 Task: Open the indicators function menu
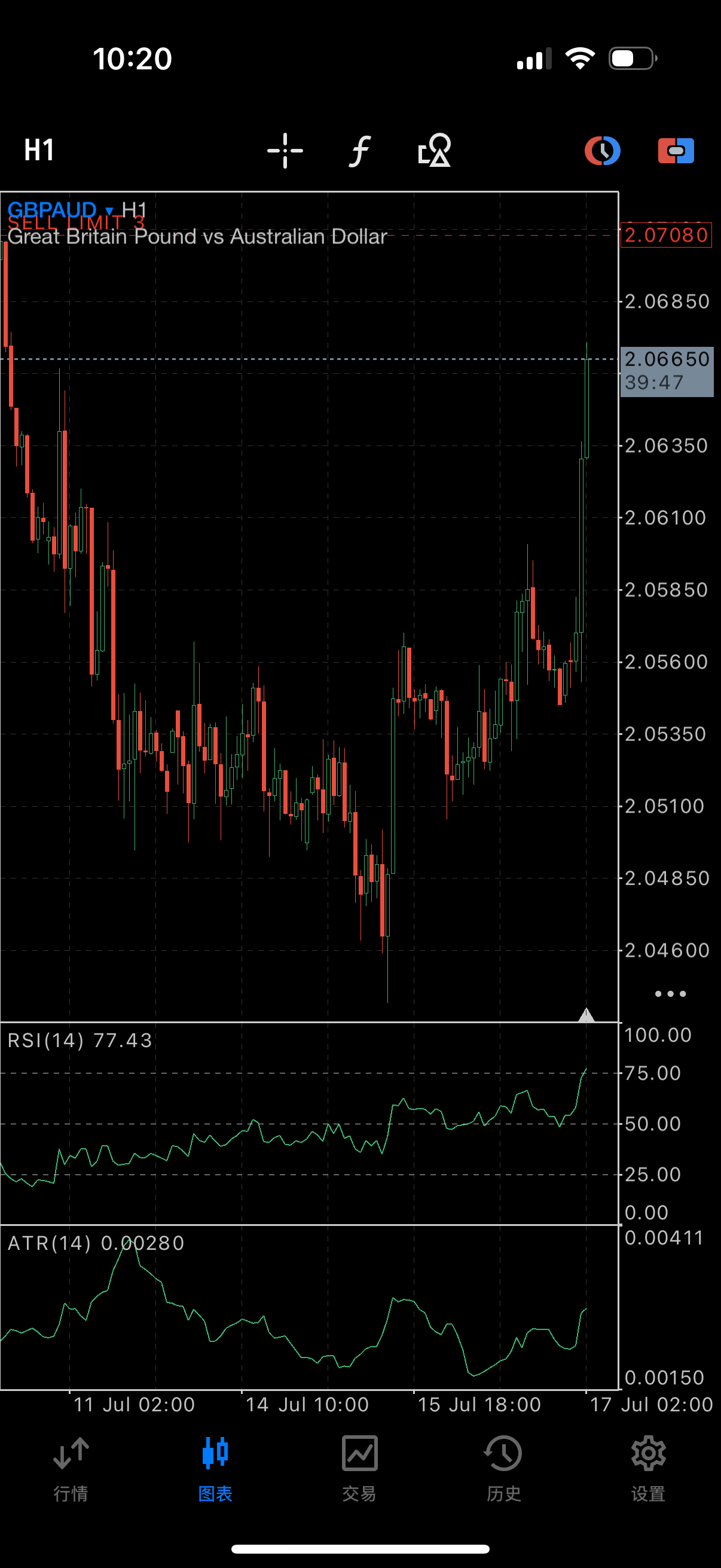point(359,150)
